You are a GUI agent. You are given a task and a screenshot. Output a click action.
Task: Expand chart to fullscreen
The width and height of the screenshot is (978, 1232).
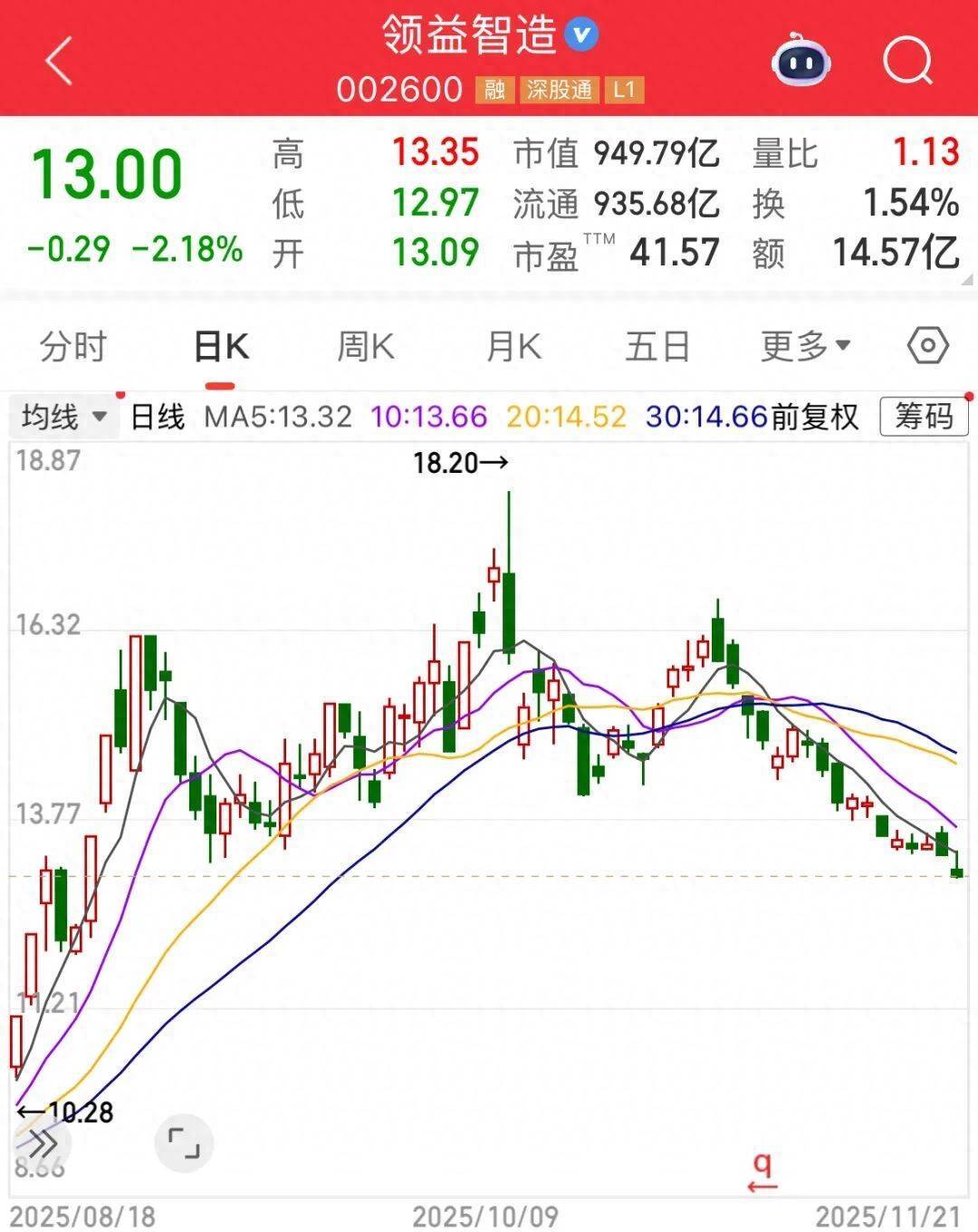[x=184, y=1143]
